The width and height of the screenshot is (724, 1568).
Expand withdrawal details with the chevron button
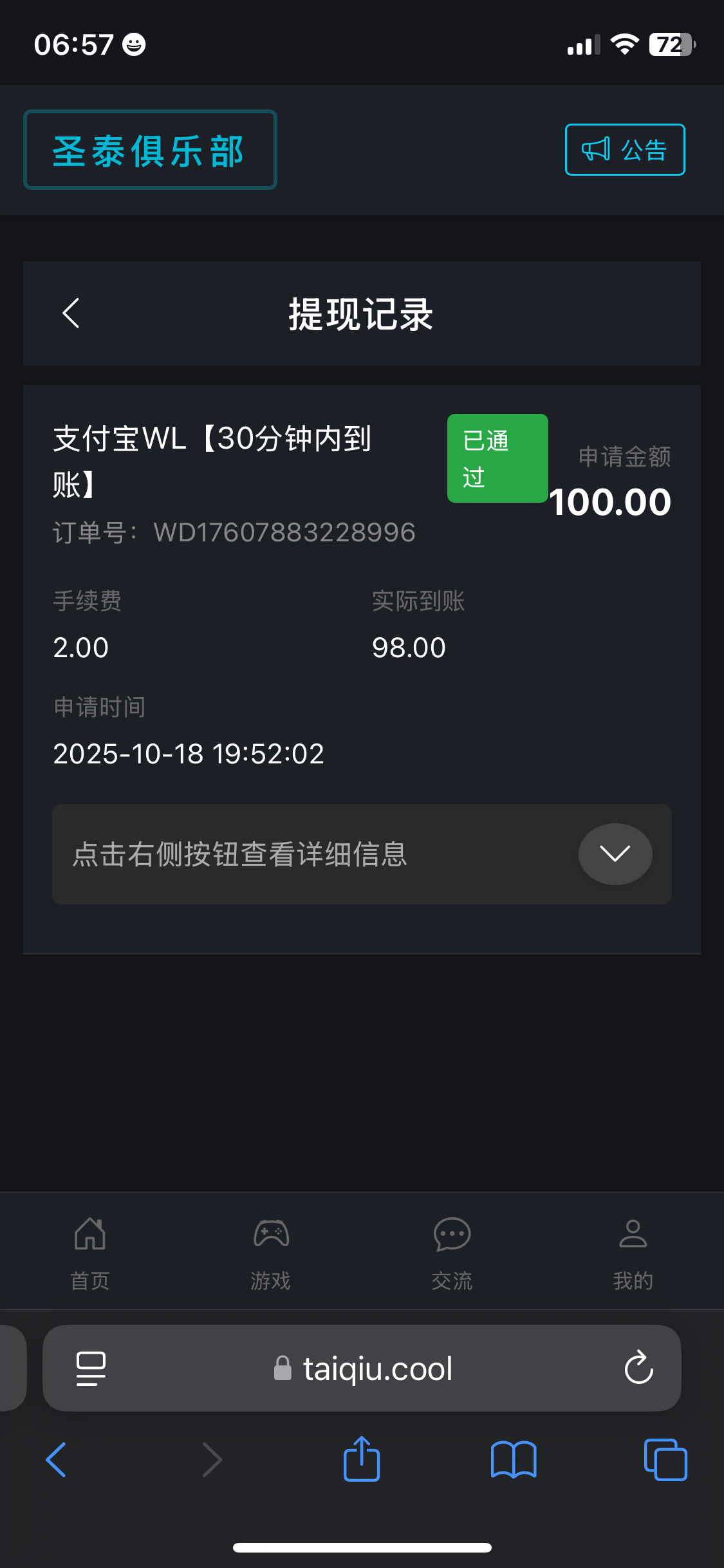(x=615, y=854)
